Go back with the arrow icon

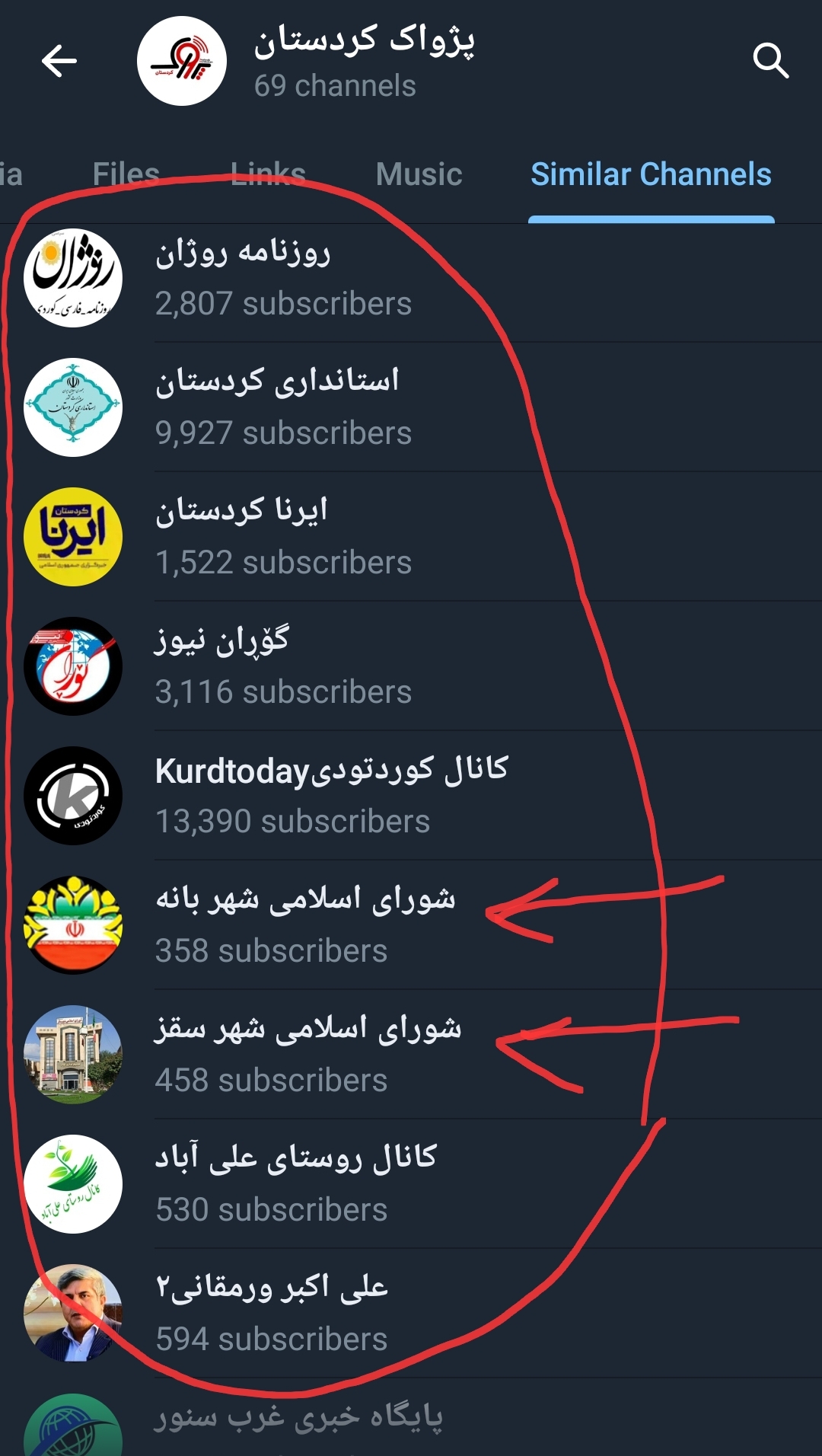pos(59,61)
